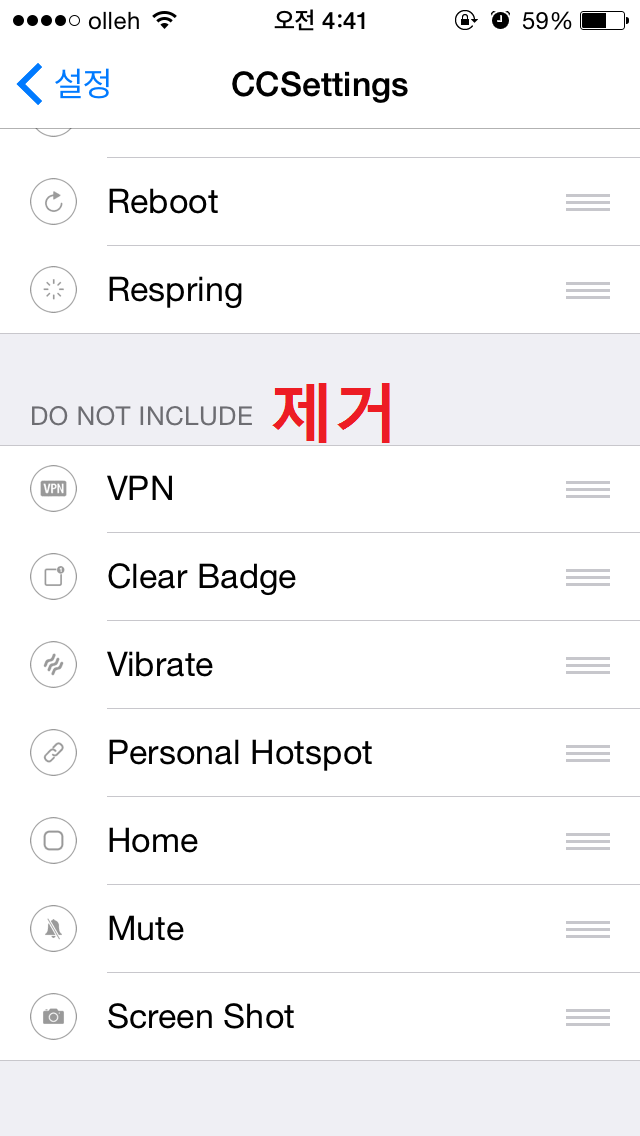Select the Screen Shot row

click(320, 1016)
